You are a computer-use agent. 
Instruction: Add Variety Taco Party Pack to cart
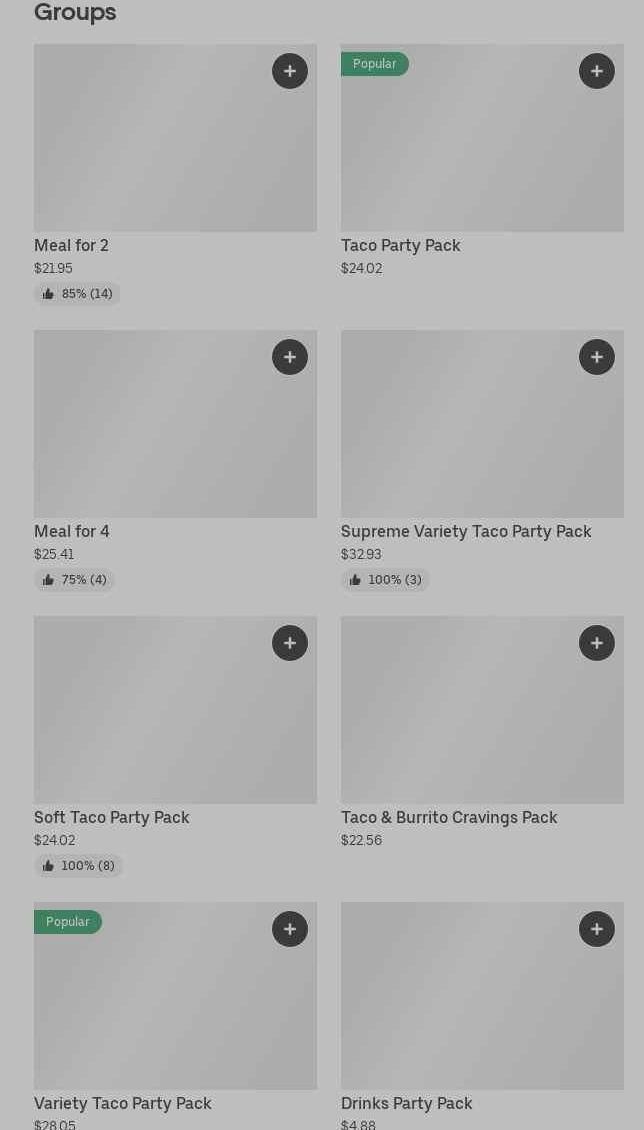[290, 929]
